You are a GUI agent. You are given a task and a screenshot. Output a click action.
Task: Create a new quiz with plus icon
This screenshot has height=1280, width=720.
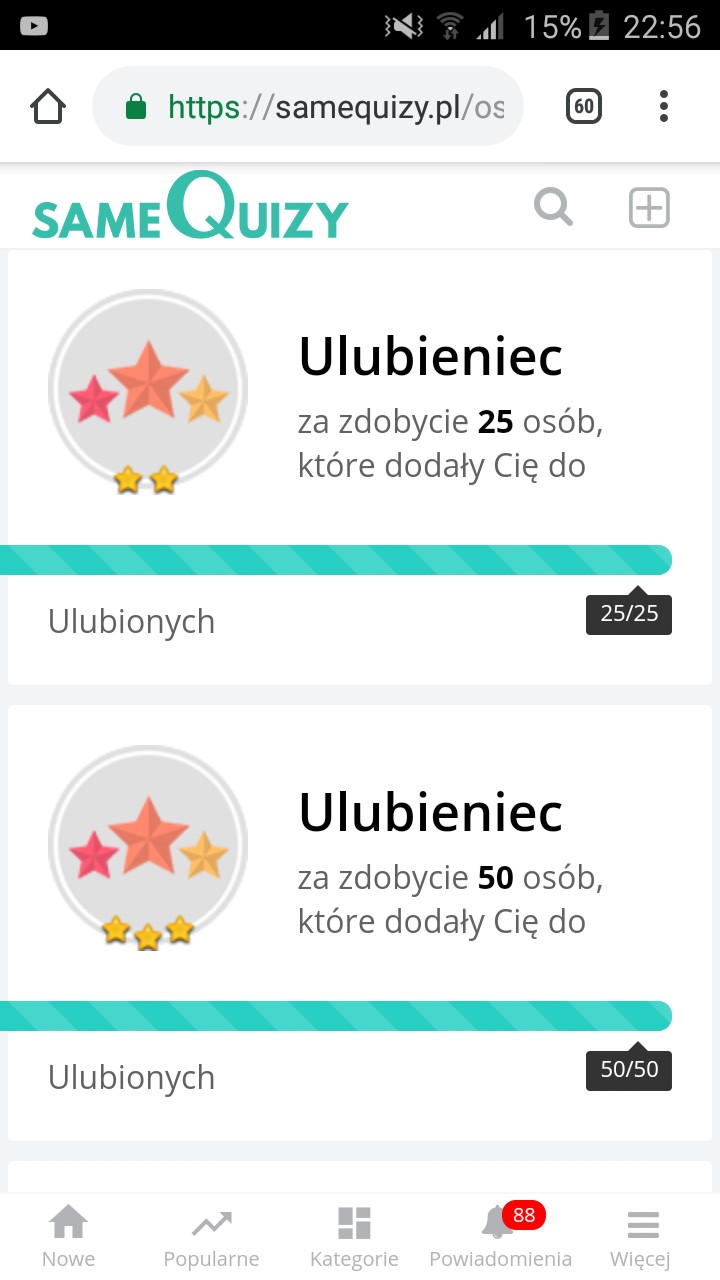pos(649,208)
